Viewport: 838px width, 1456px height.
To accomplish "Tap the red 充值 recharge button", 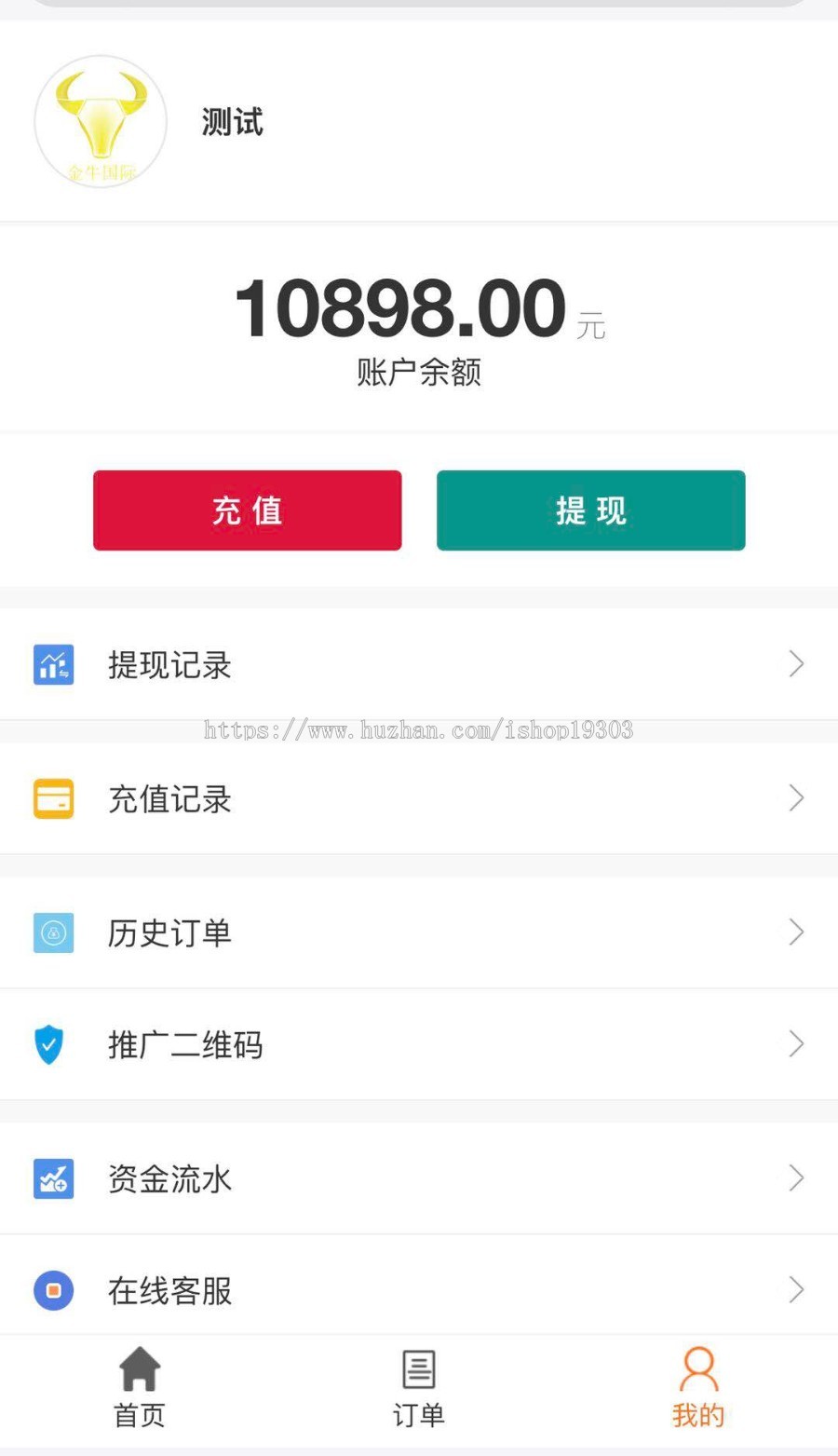I will pyautogui.click(x=247, y=510).
